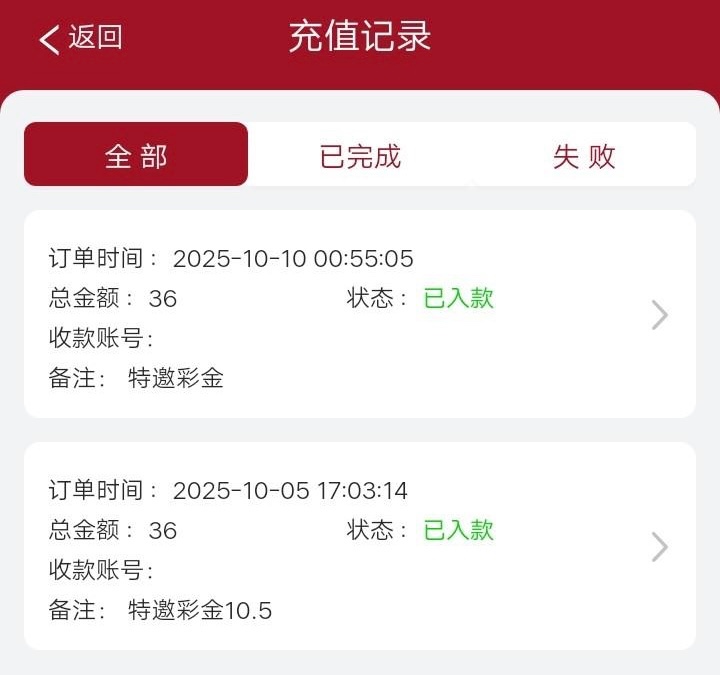The image size is (720, 675).
Task: Show the 失败 records tab
Action: point(584,155)
